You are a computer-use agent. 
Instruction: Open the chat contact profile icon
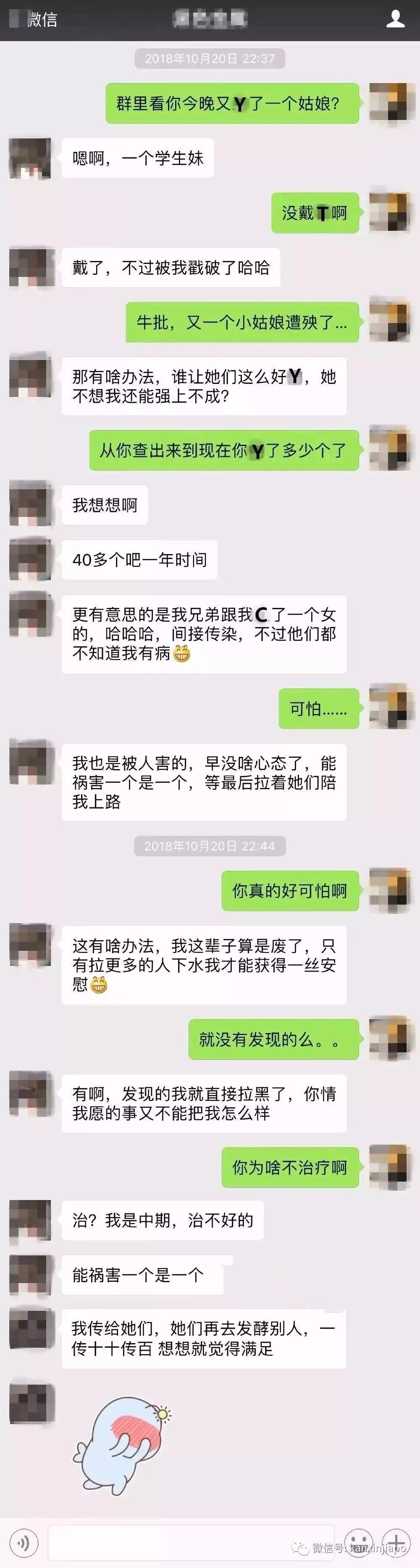pyautogui.click(x=396, y=19)
